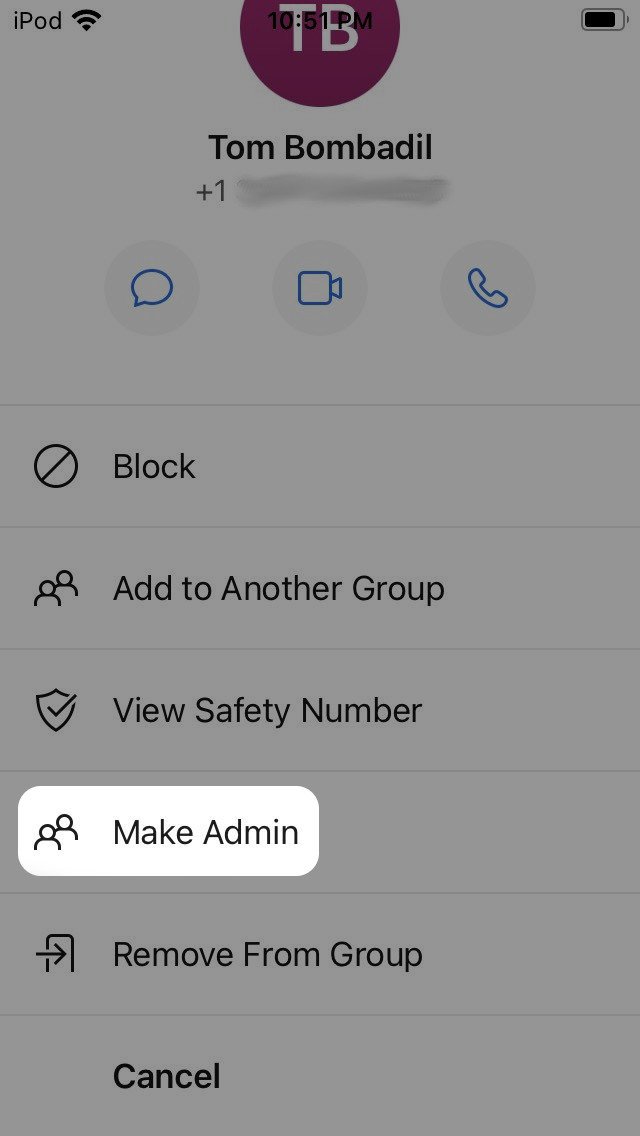Select Add to Another Group
The width and height of the screenshot is (640, 1136).
320,588
